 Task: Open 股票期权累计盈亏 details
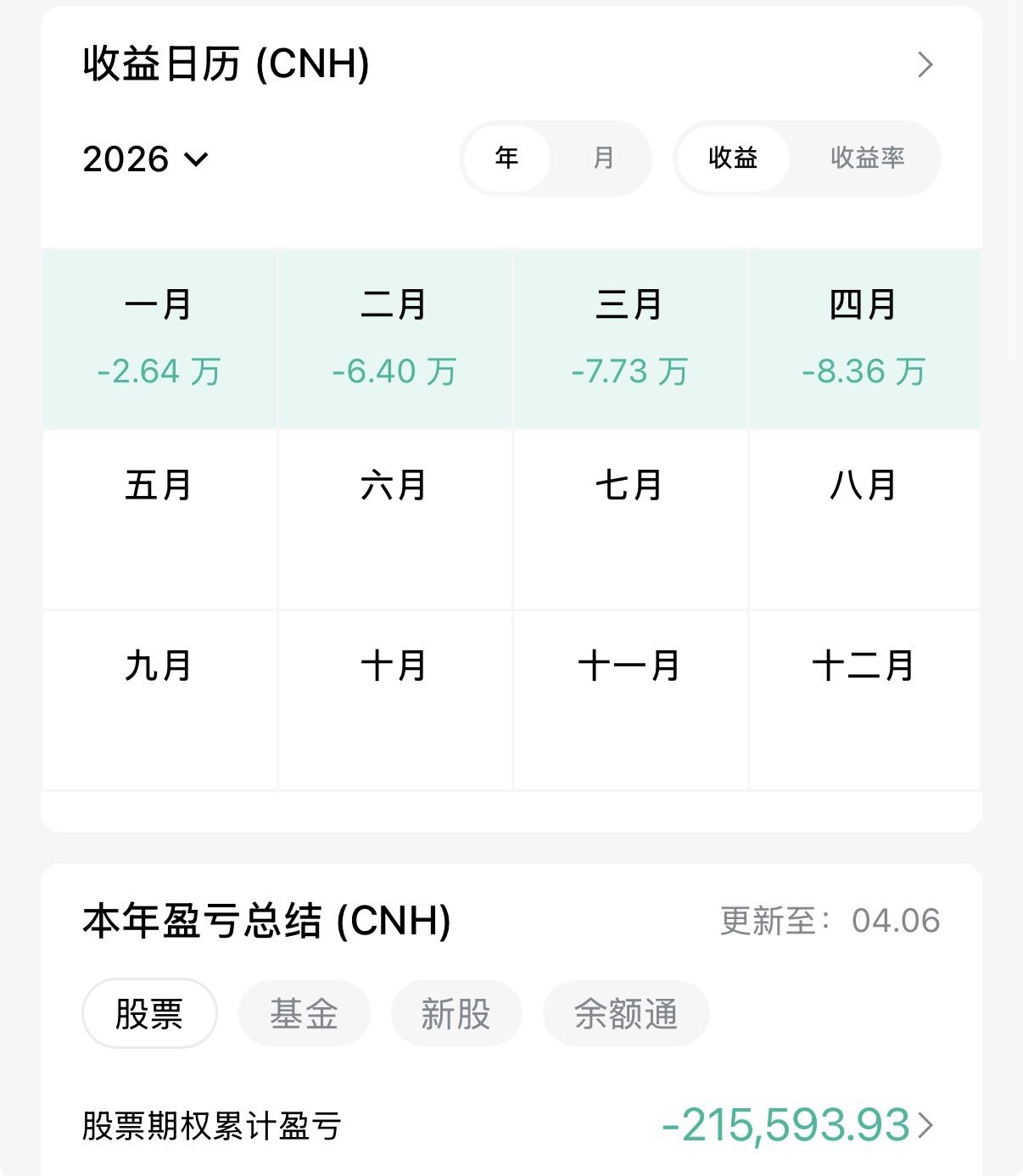pyautogui.click(x=797, y=1126)
